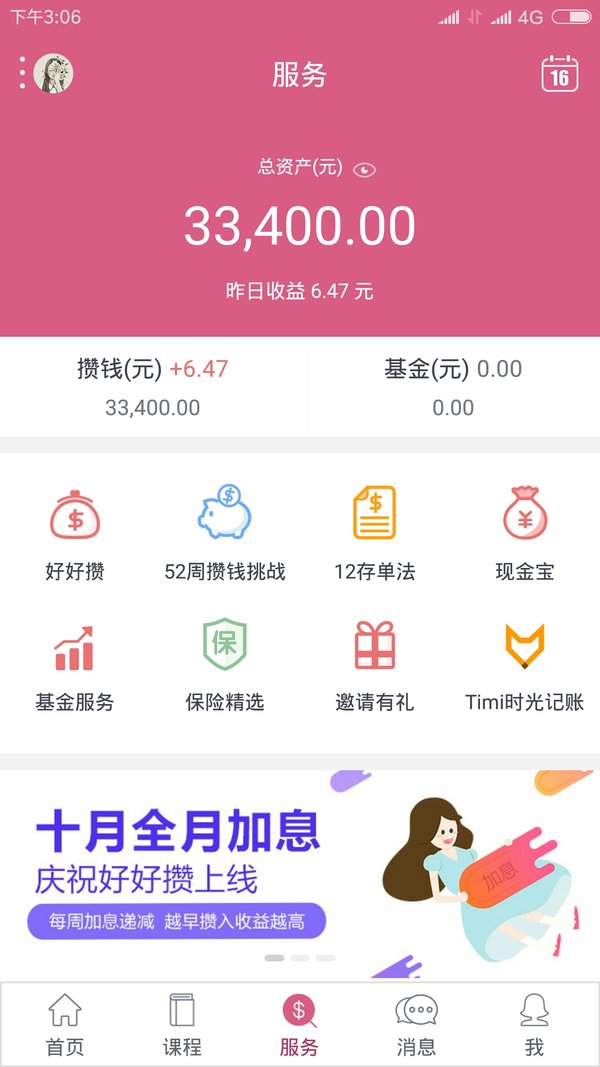Open the profile avatar menu
The height and width of the screenshot is (1067, 600).
pyautogui.click(x=53, y=73)
